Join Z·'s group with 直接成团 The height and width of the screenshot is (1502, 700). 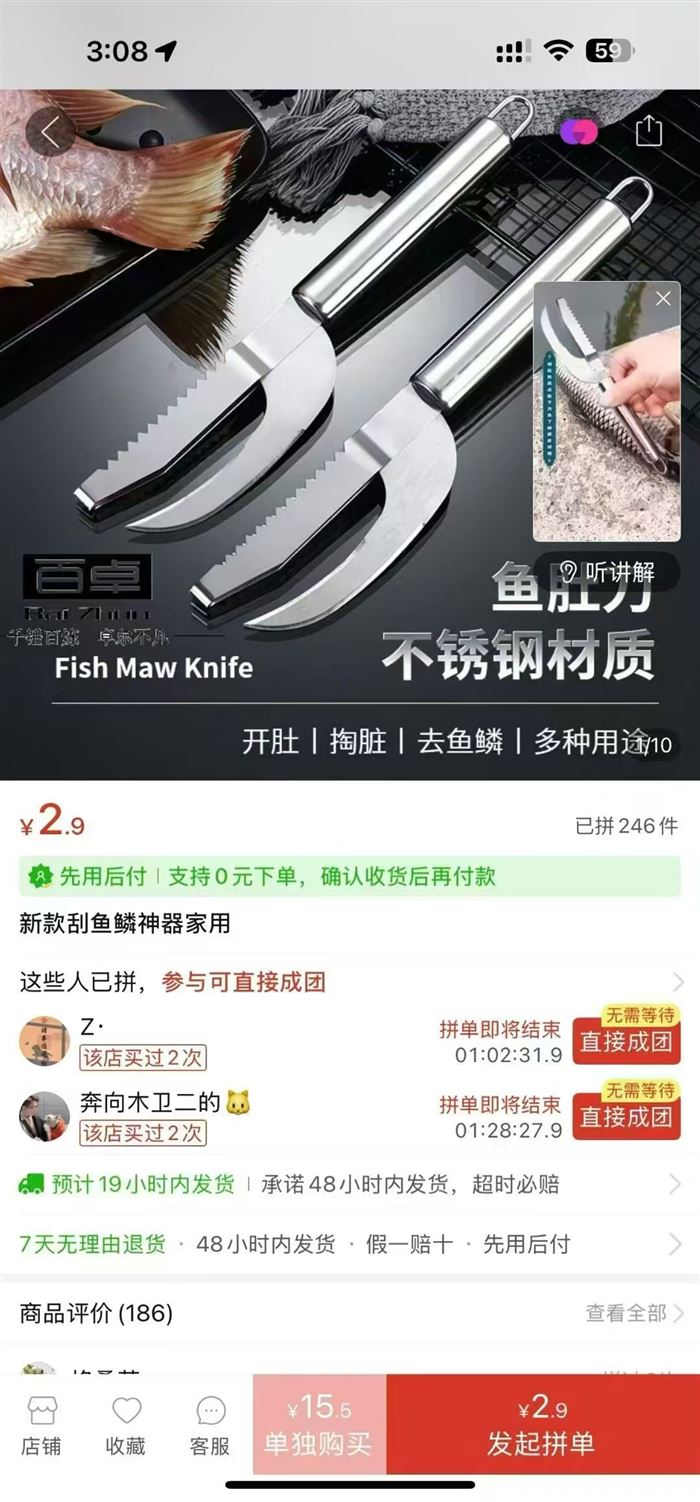[626, 1041]
